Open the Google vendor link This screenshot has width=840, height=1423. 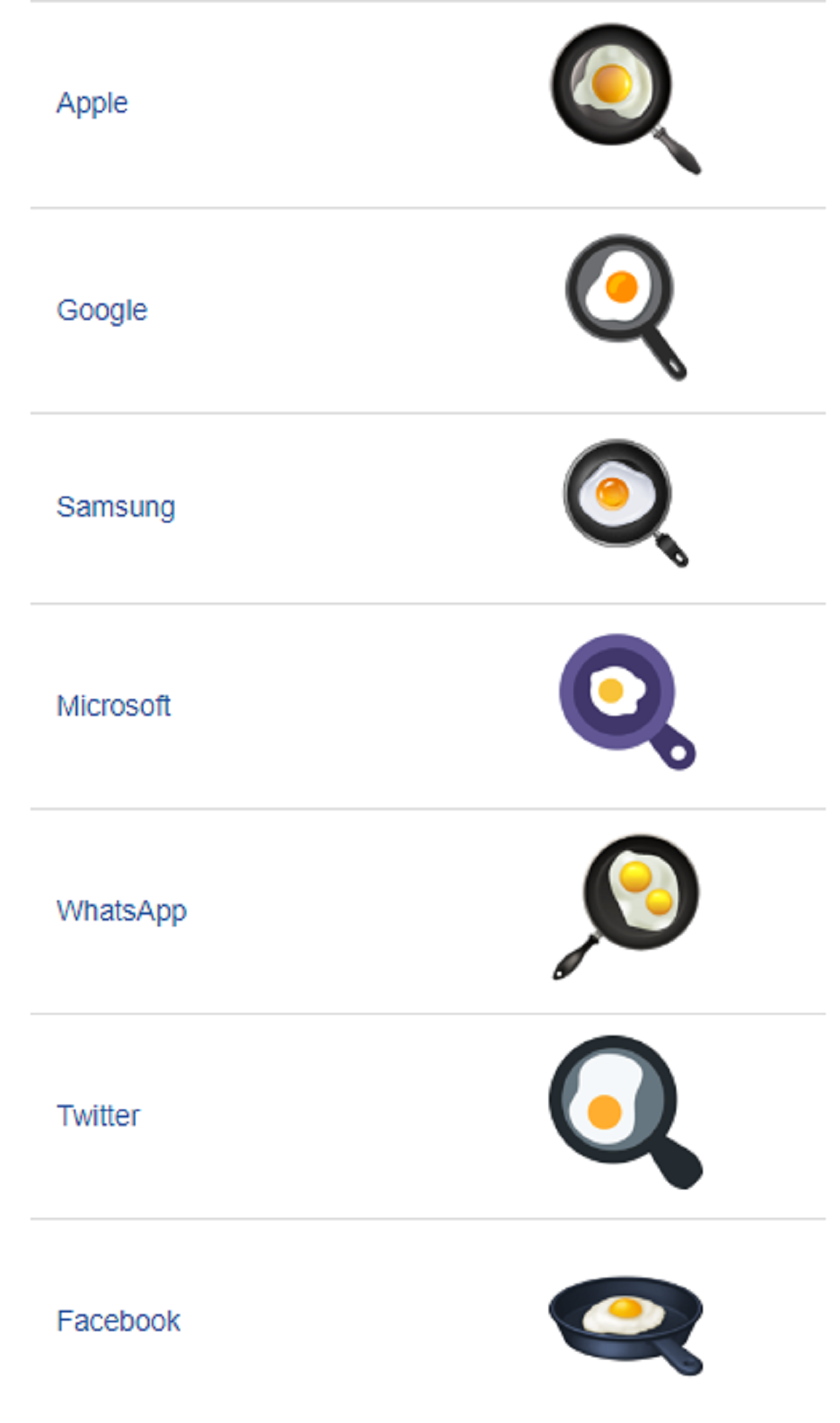[x=102, y=310]
